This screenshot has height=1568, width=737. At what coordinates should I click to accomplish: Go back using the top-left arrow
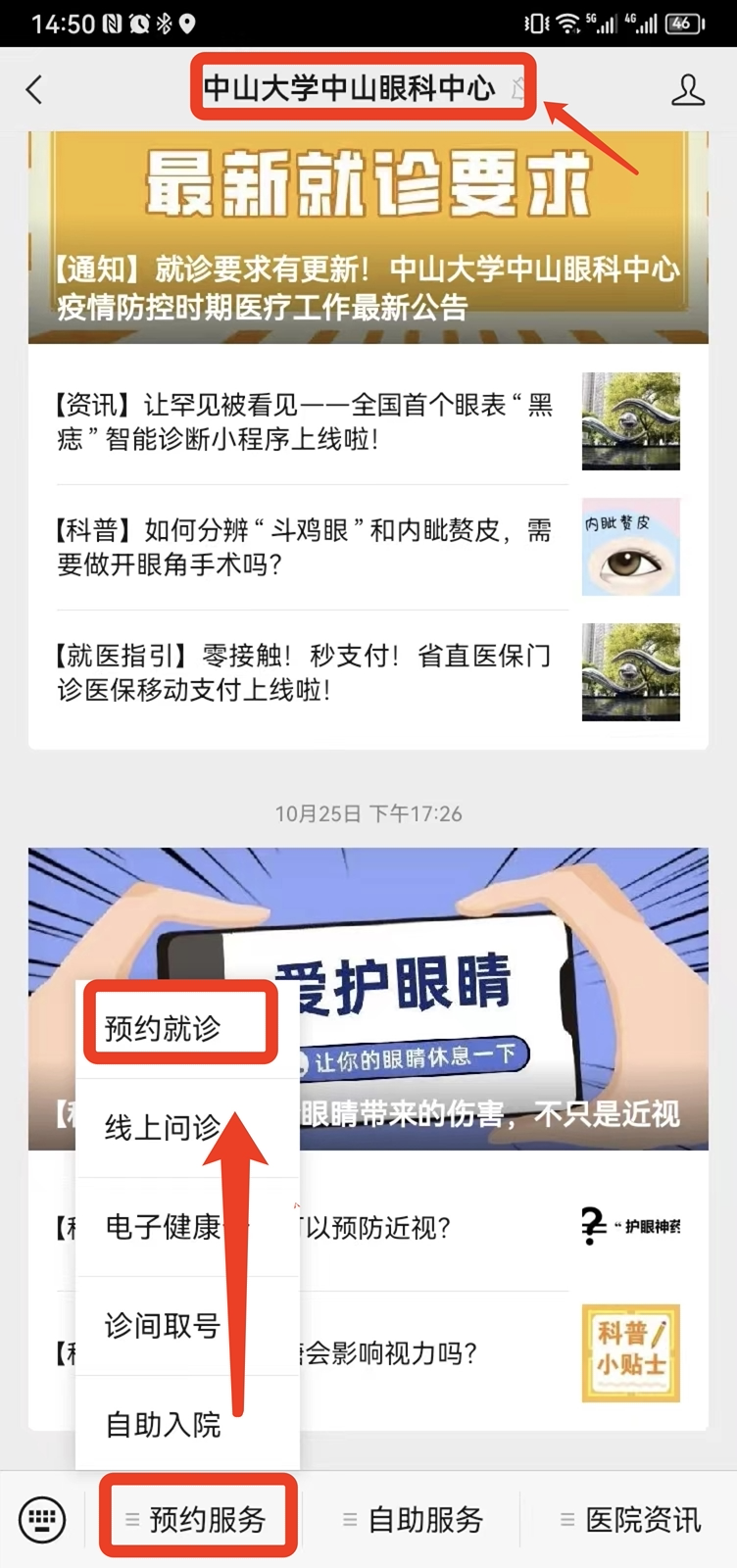coord(34,90)
